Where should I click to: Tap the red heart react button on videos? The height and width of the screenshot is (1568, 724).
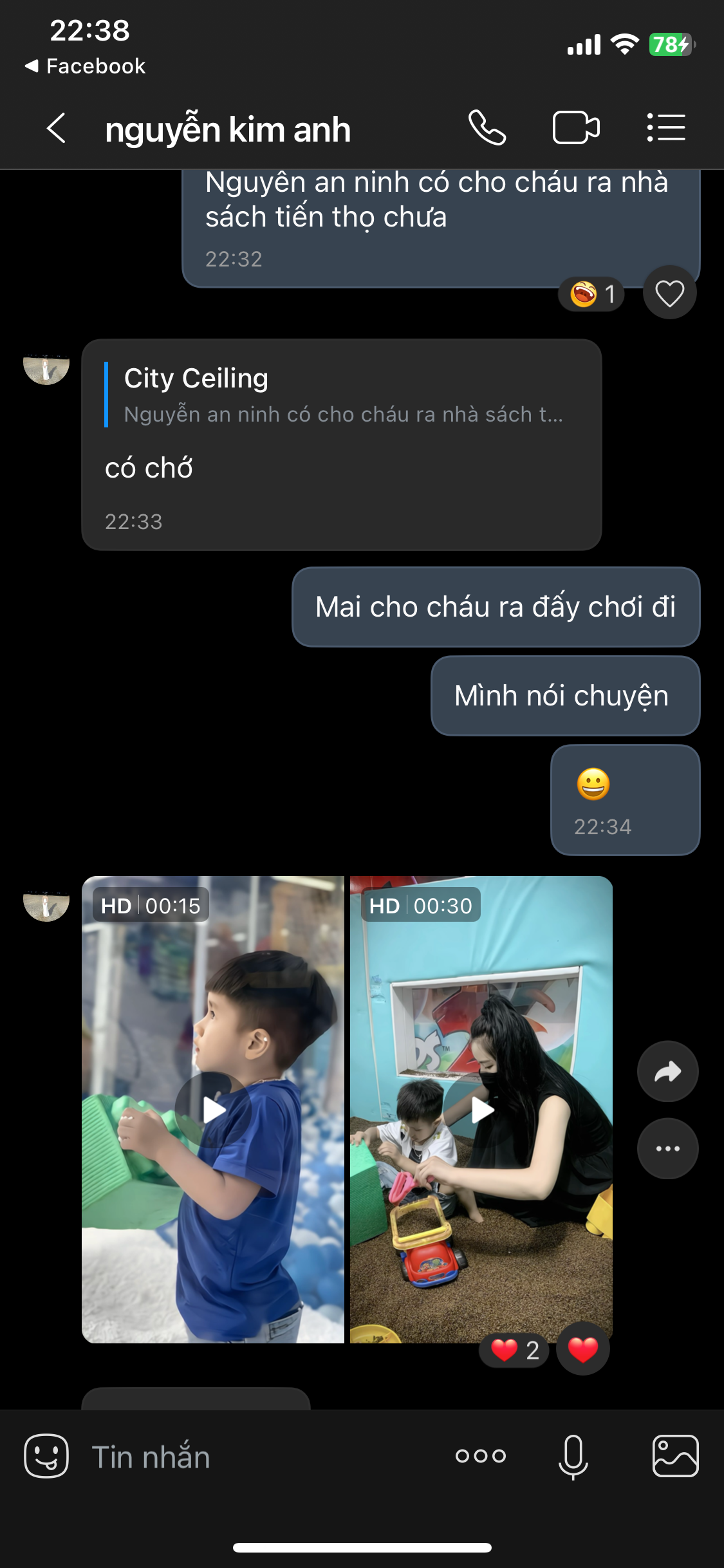pyautogui.click(x=582, y=1349)
